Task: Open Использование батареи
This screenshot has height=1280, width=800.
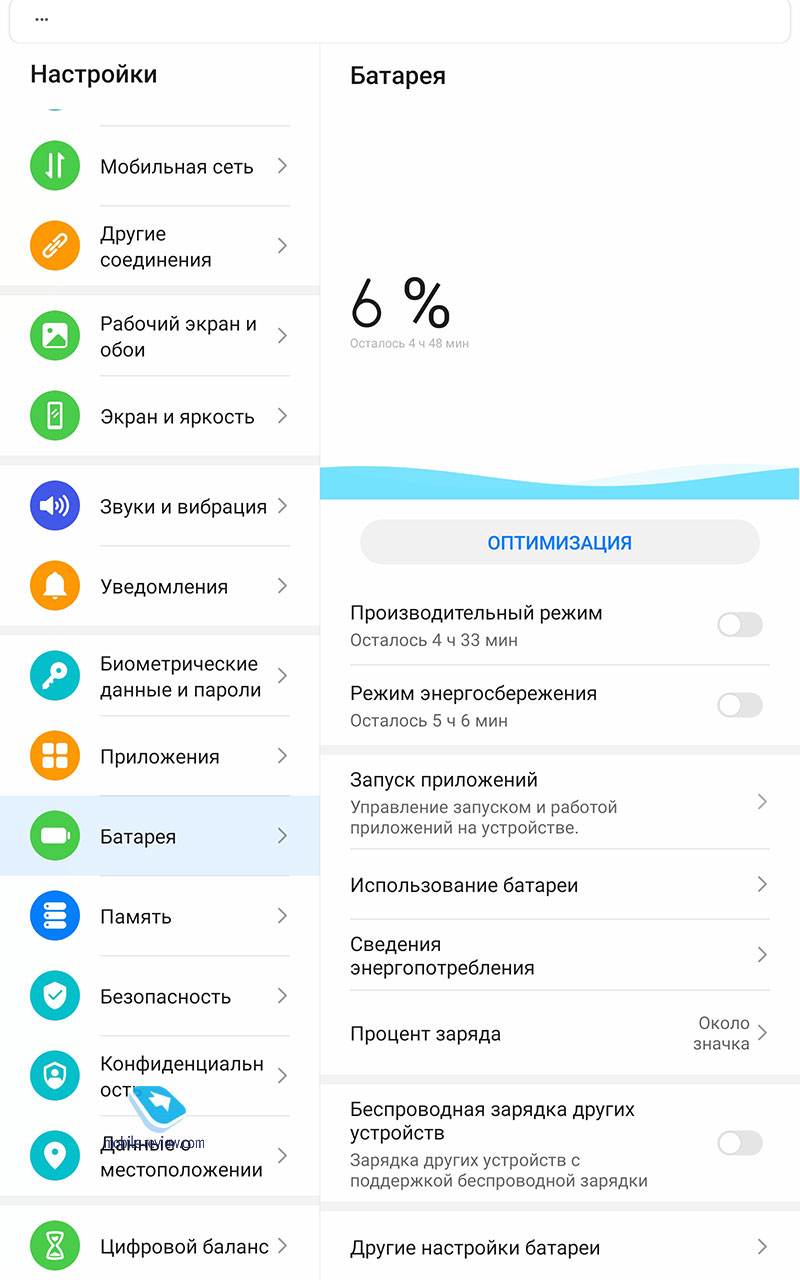Action: pyautogui.click(x=560, y=885)
